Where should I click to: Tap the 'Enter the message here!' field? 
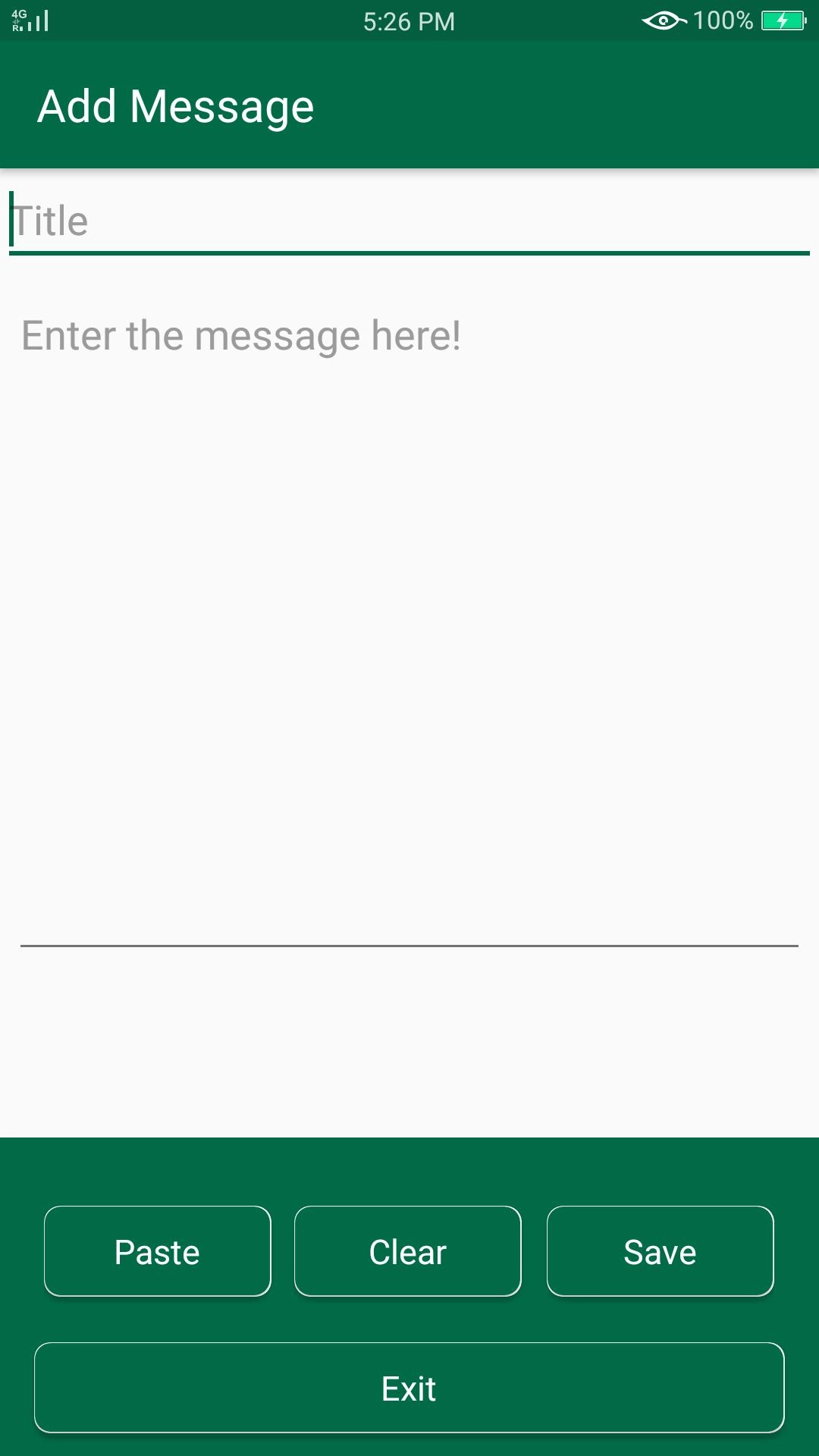(409, 607)
